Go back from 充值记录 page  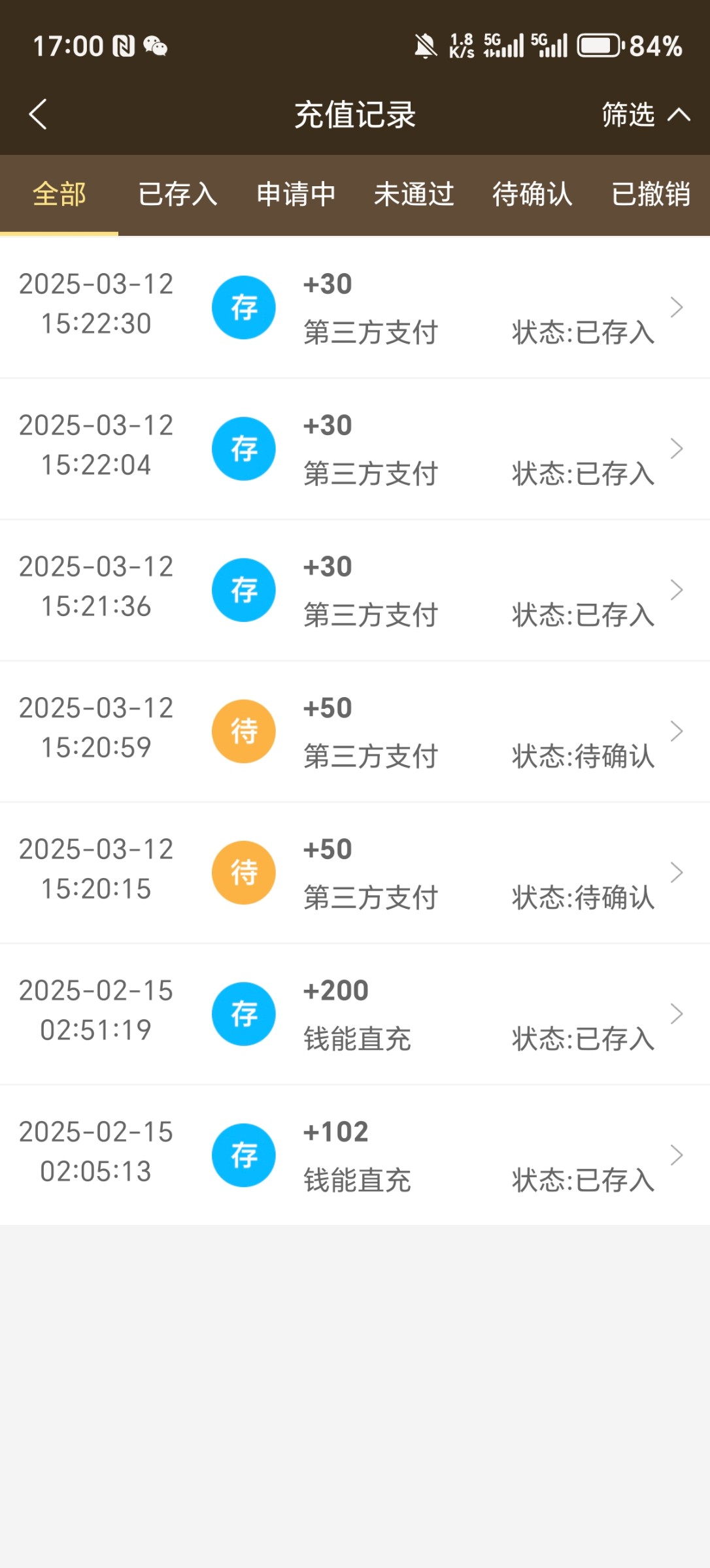[38, 114]
